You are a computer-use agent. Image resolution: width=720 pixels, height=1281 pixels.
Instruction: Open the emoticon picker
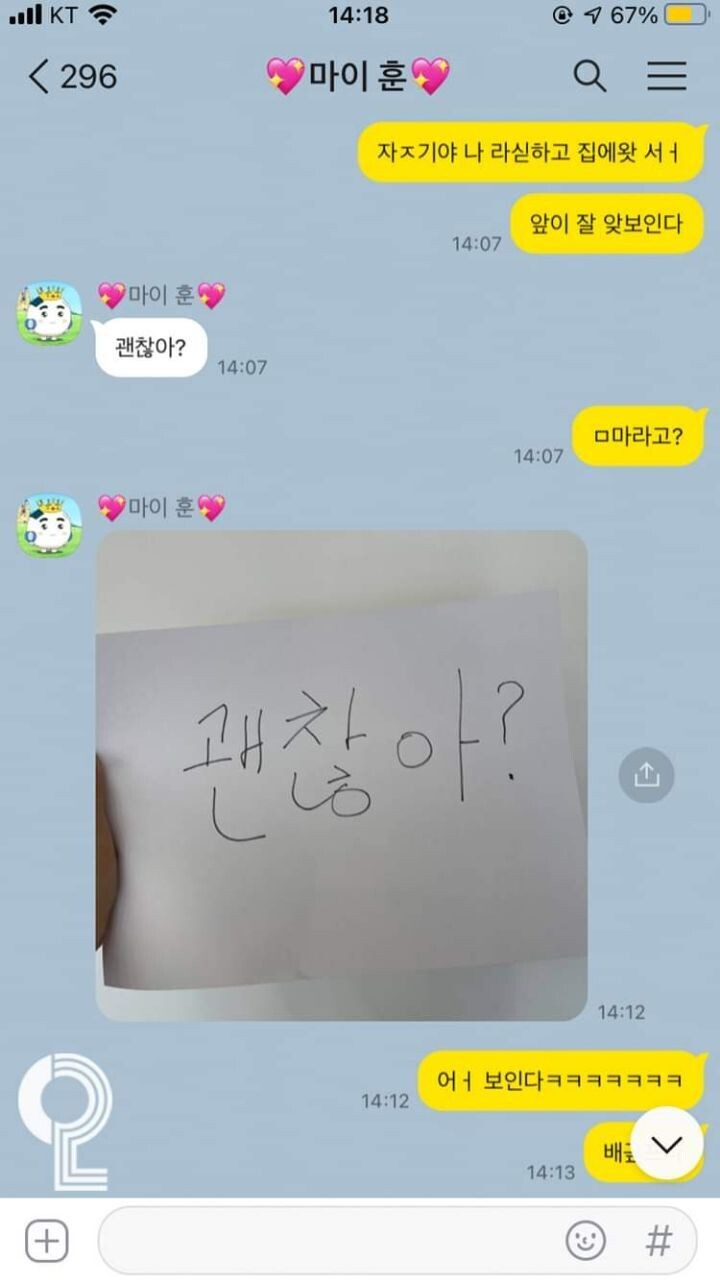586,1241
